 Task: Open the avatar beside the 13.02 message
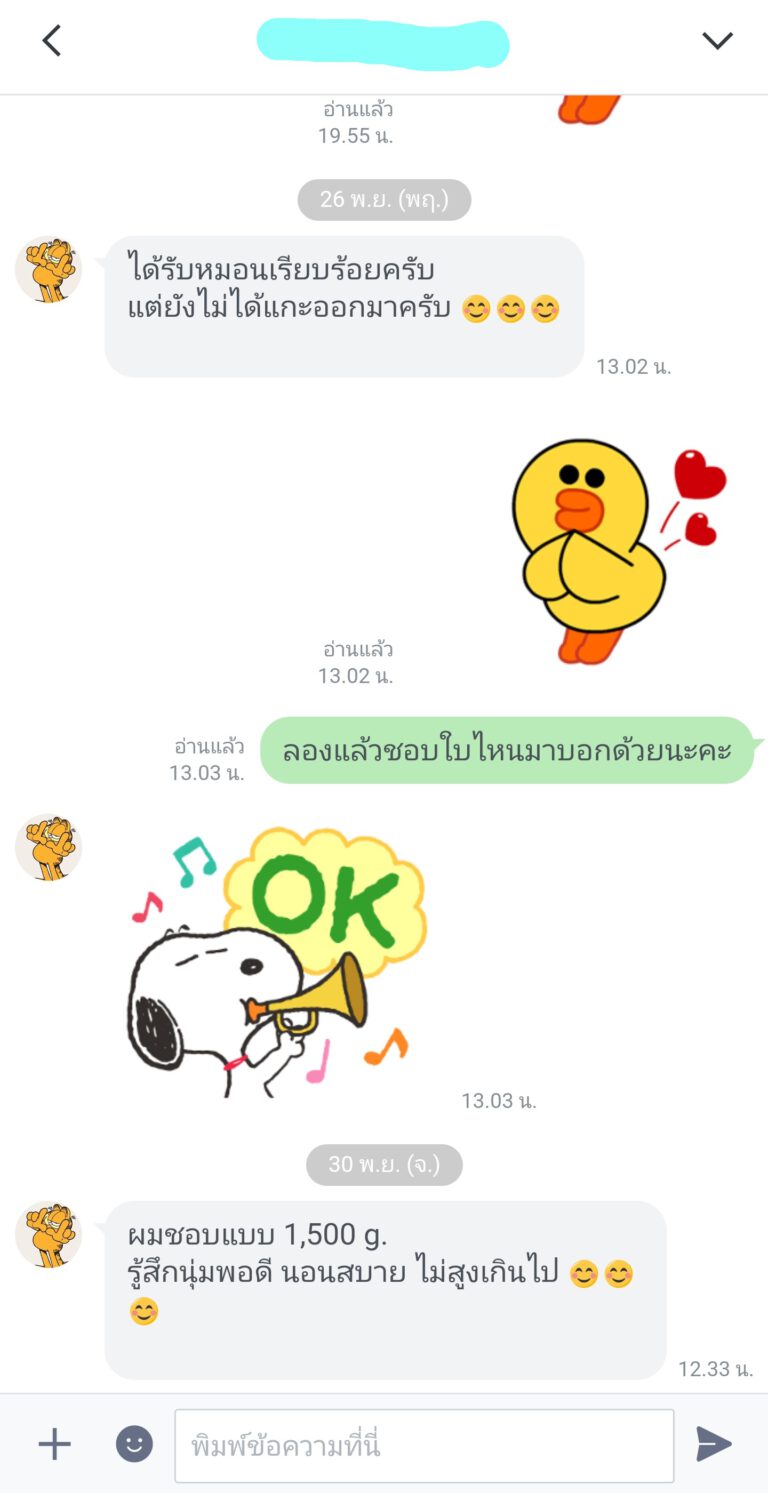point(48,270)
